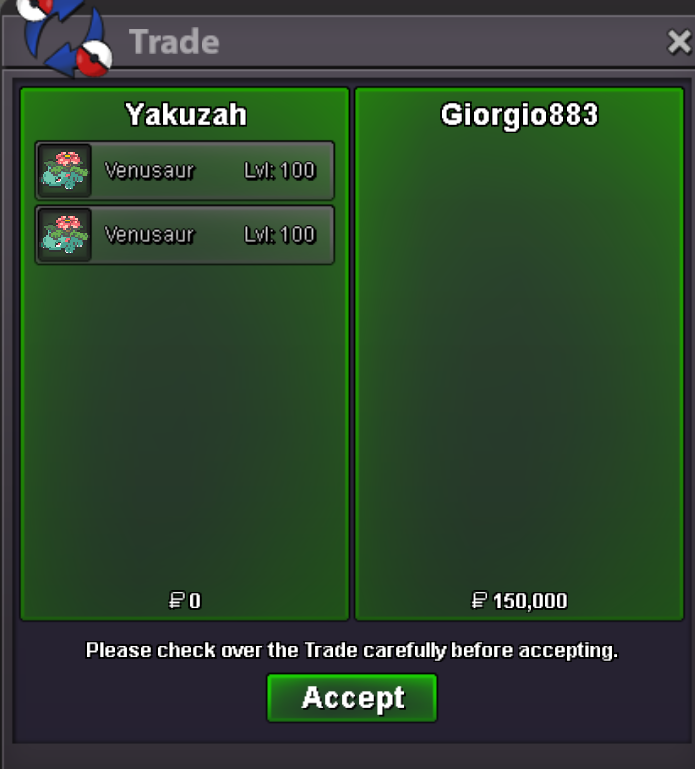Select the second Venusaur in Yakuzah's offer
This screenshot has height=769, width=695.
[x=185, y=235]
